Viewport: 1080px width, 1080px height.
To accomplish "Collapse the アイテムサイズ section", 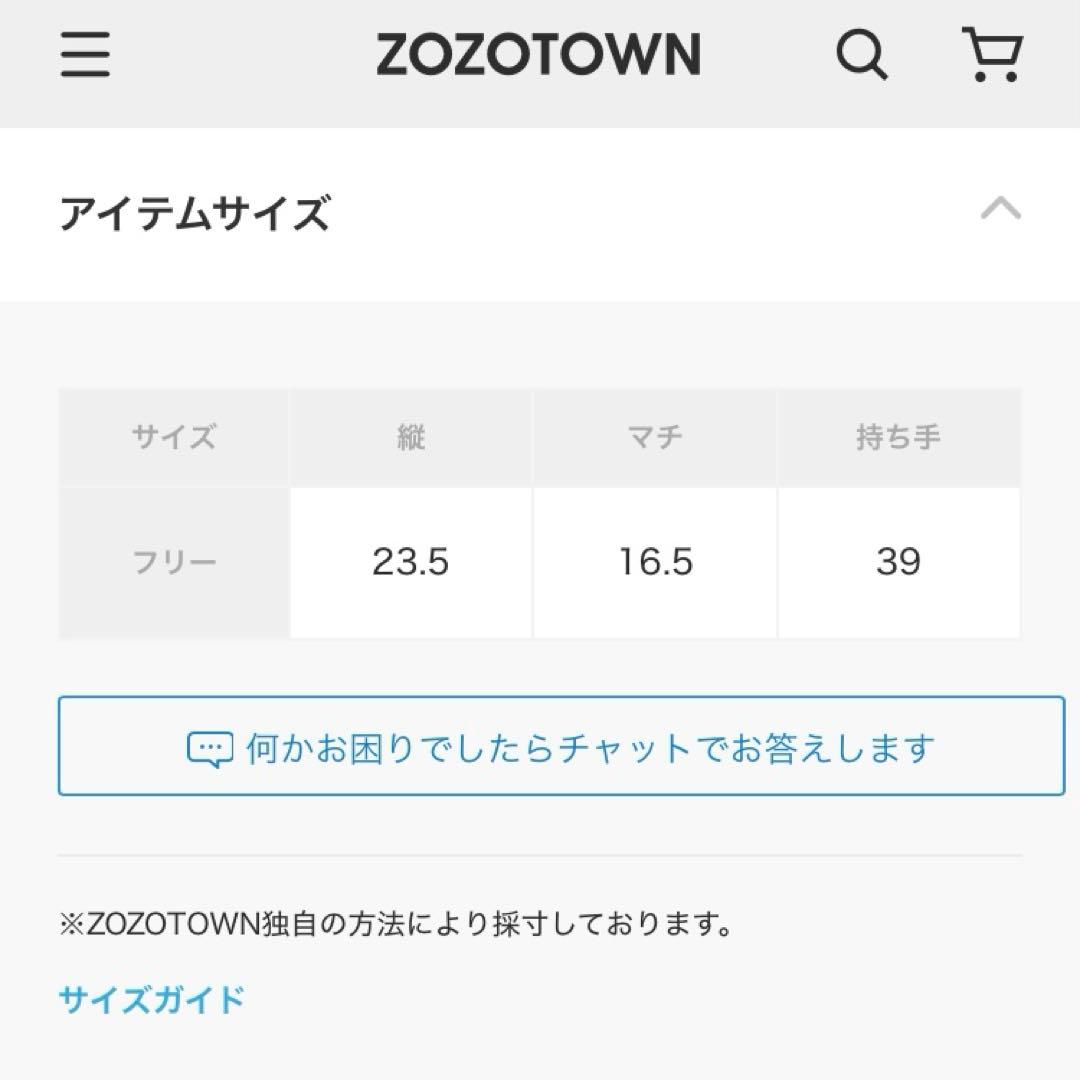I will (1000, 209).
